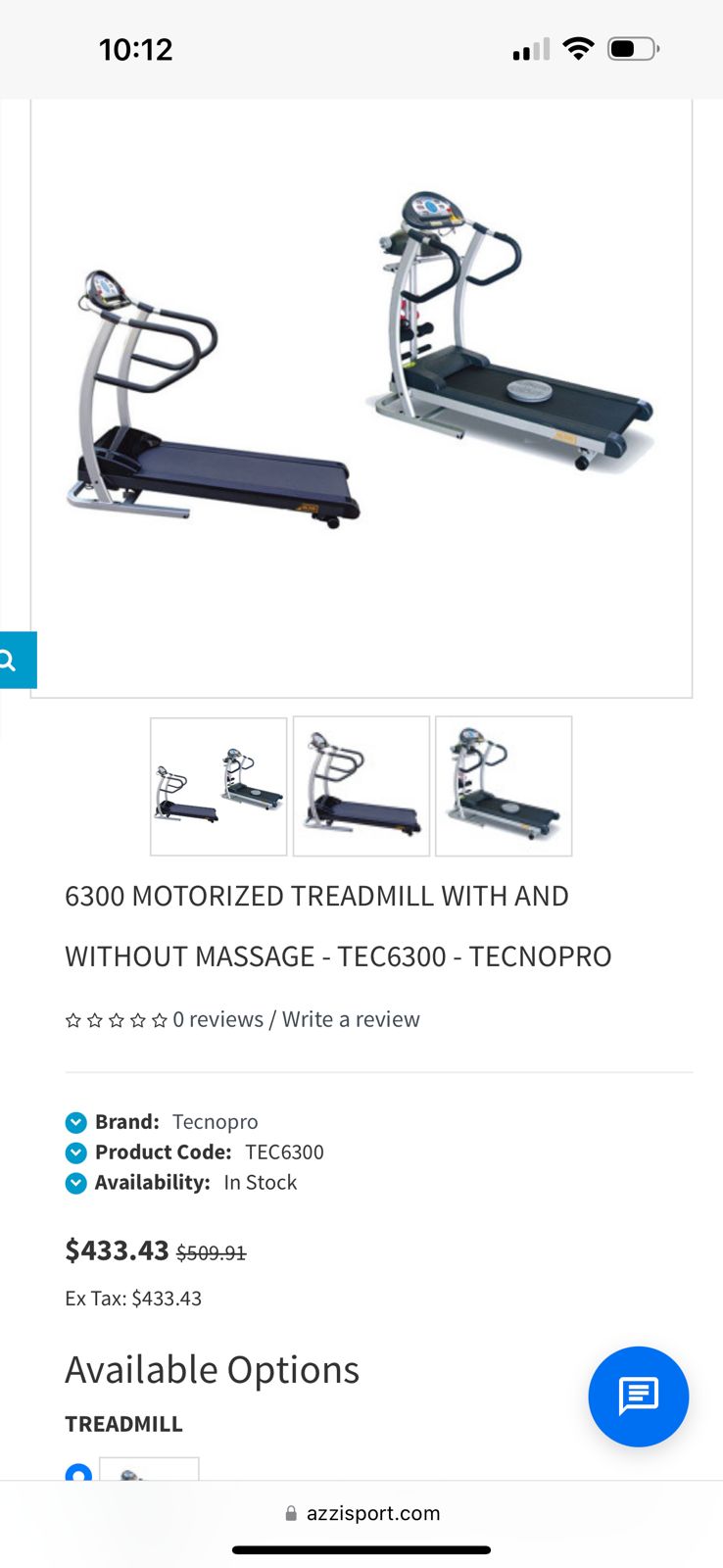The height and width of the screenshot is (1568, 723).
Task: Tap the padlock icon in the address bar
Action: [x=290, y=1512]
